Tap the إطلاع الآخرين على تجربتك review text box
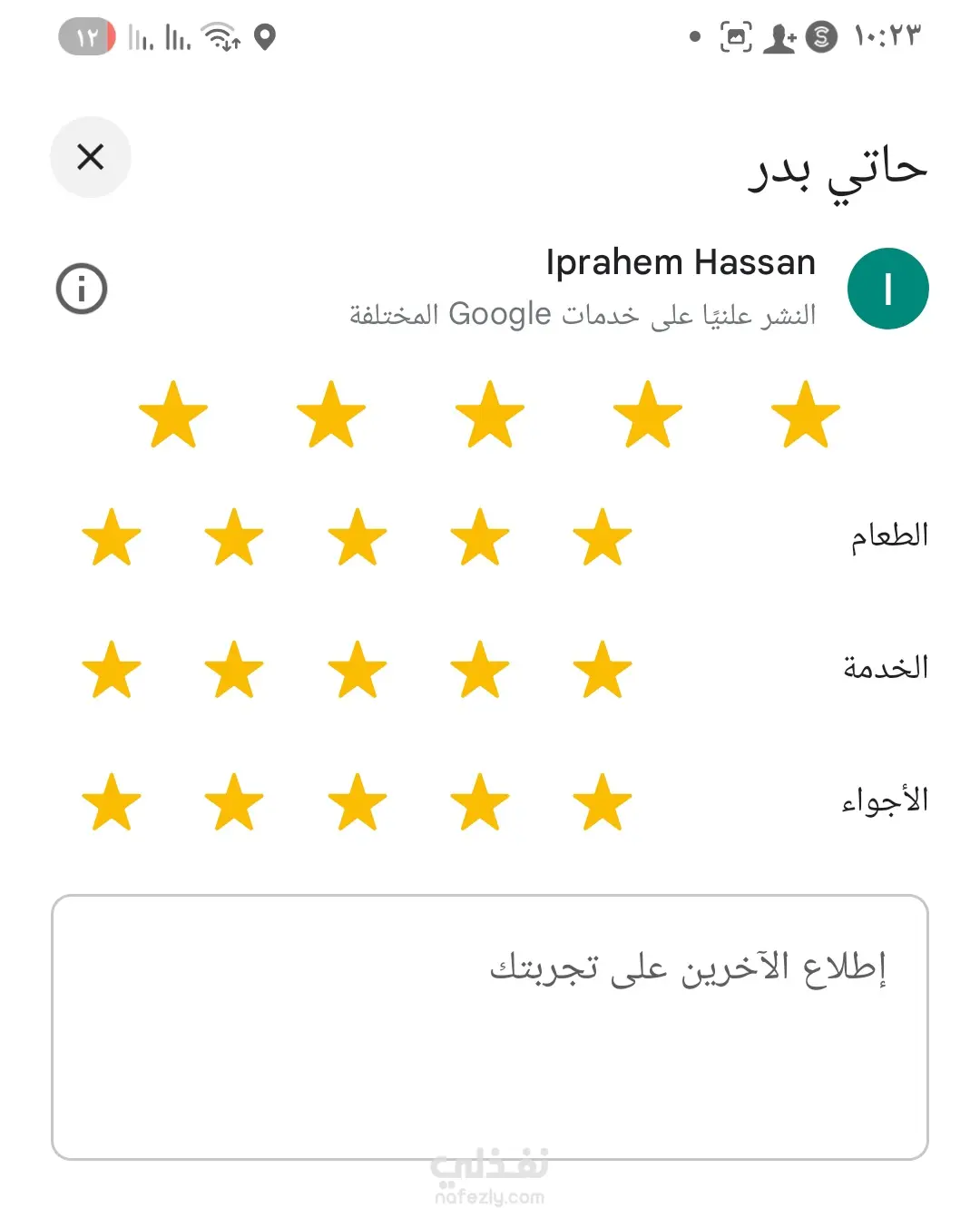Viewport: 980px width, 1208px height. tap(490, 1026)
